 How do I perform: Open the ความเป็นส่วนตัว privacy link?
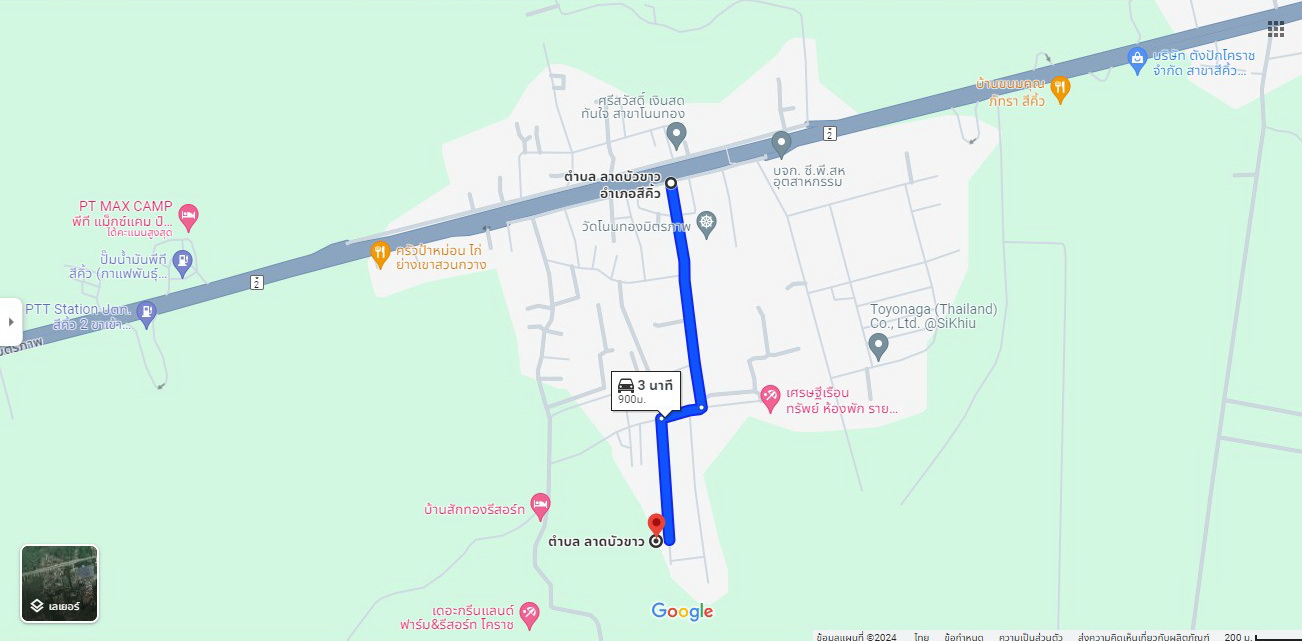[1030, 636]
